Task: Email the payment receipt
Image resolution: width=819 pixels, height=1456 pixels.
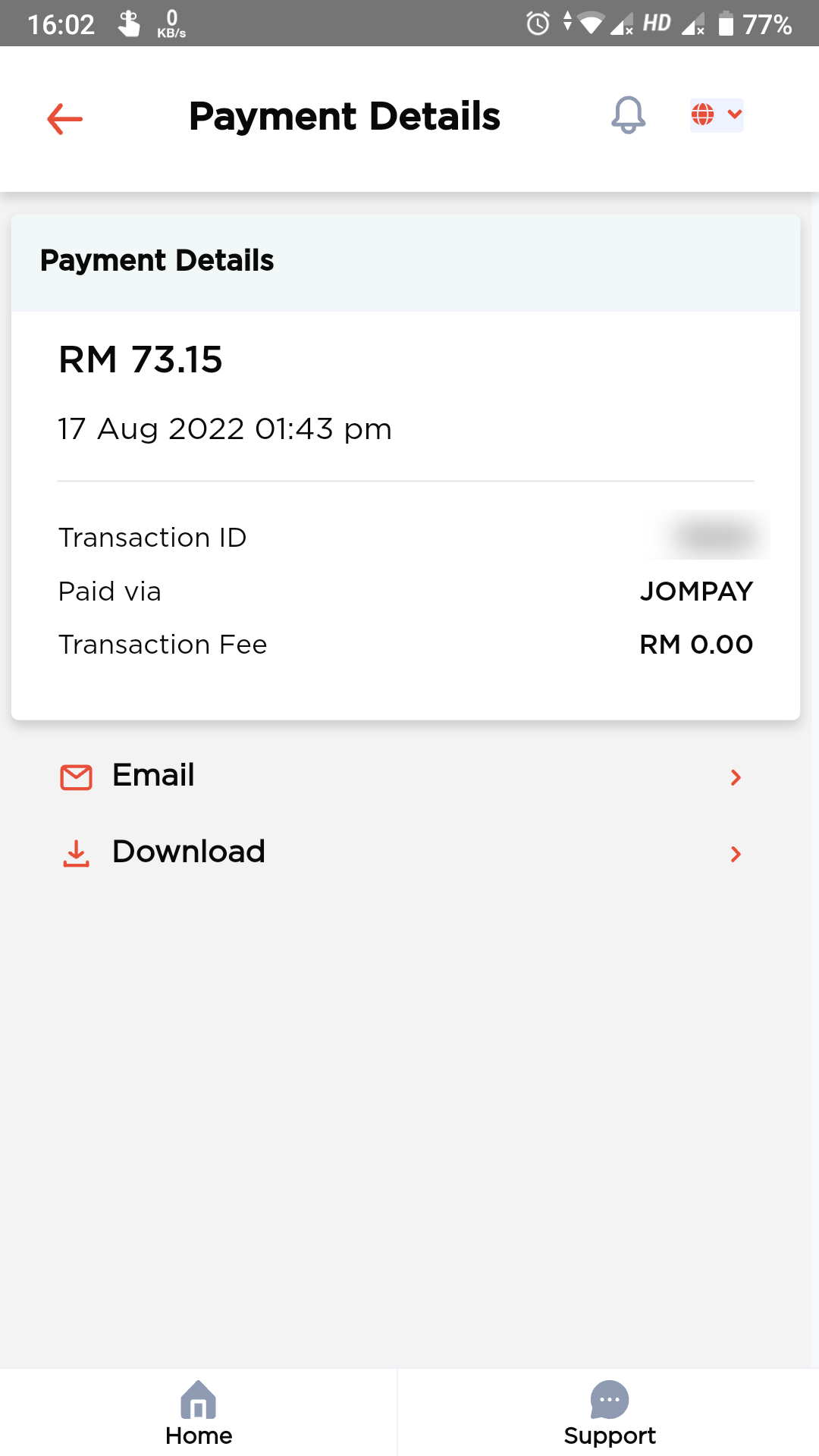Action: (x=402, y=776)
